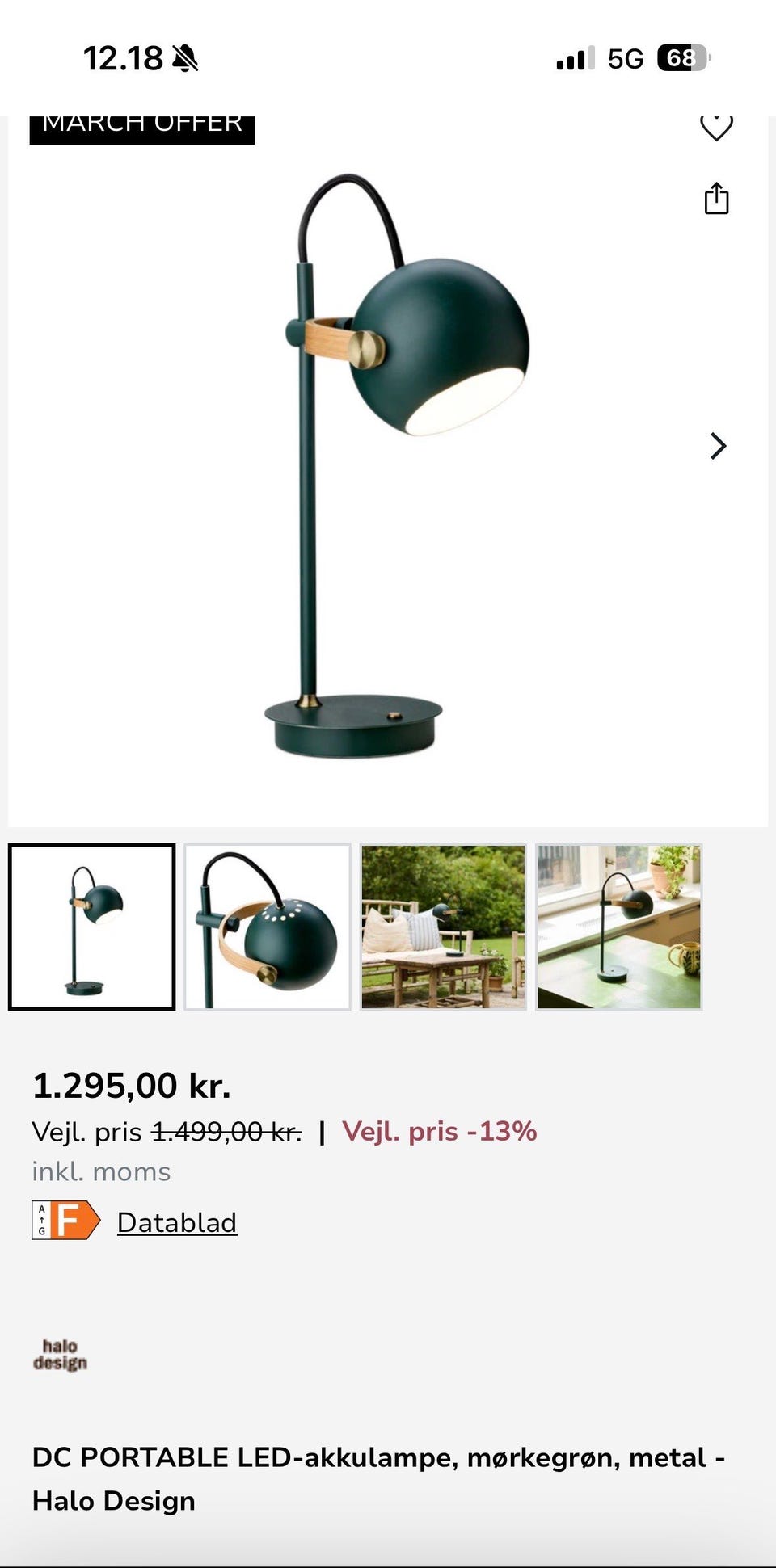
Task: Select the first thumbnail to toggle main image
Action: 91,927
